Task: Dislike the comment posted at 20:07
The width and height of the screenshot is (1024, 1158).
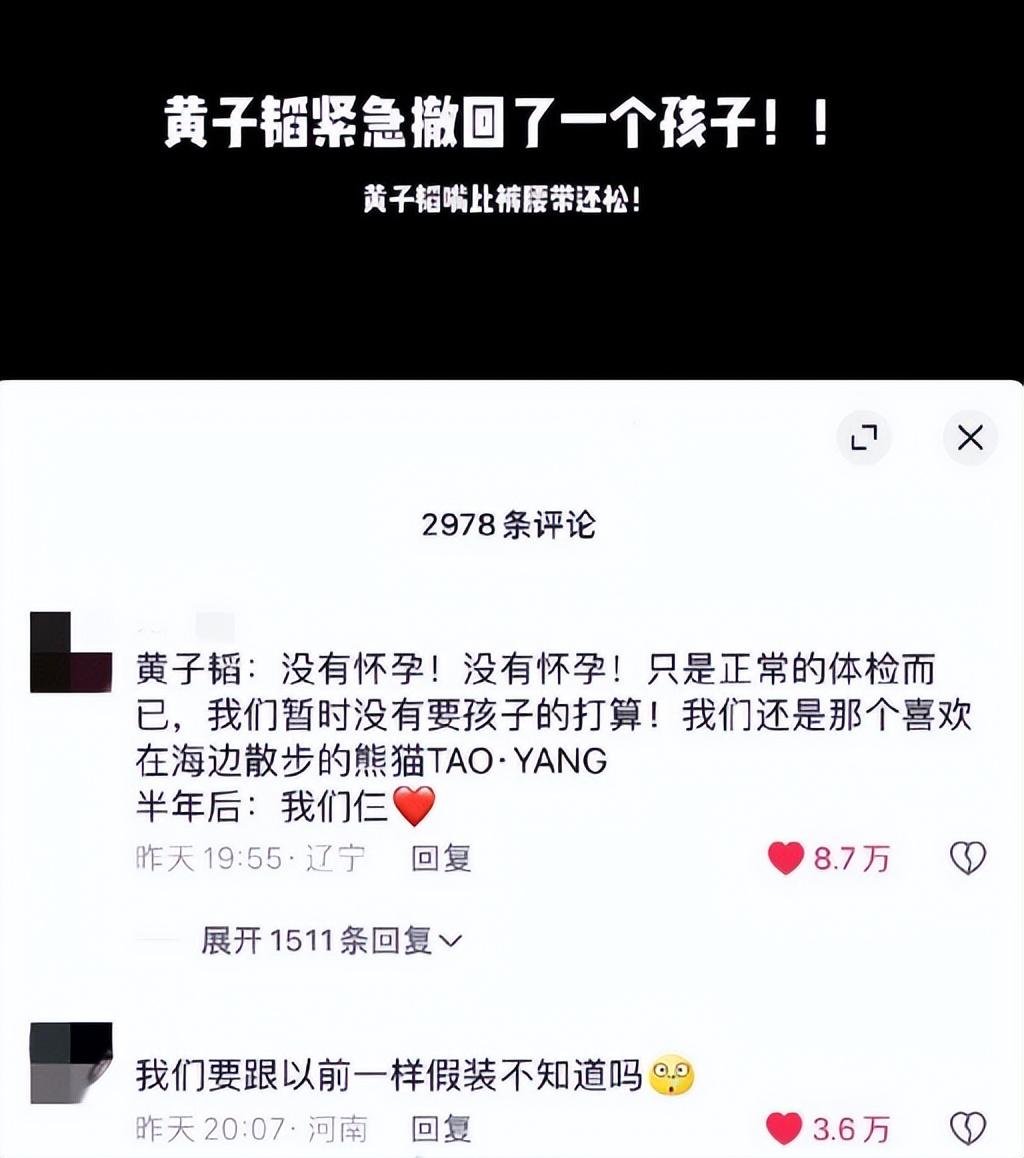Action: (x=967, y=1129)
